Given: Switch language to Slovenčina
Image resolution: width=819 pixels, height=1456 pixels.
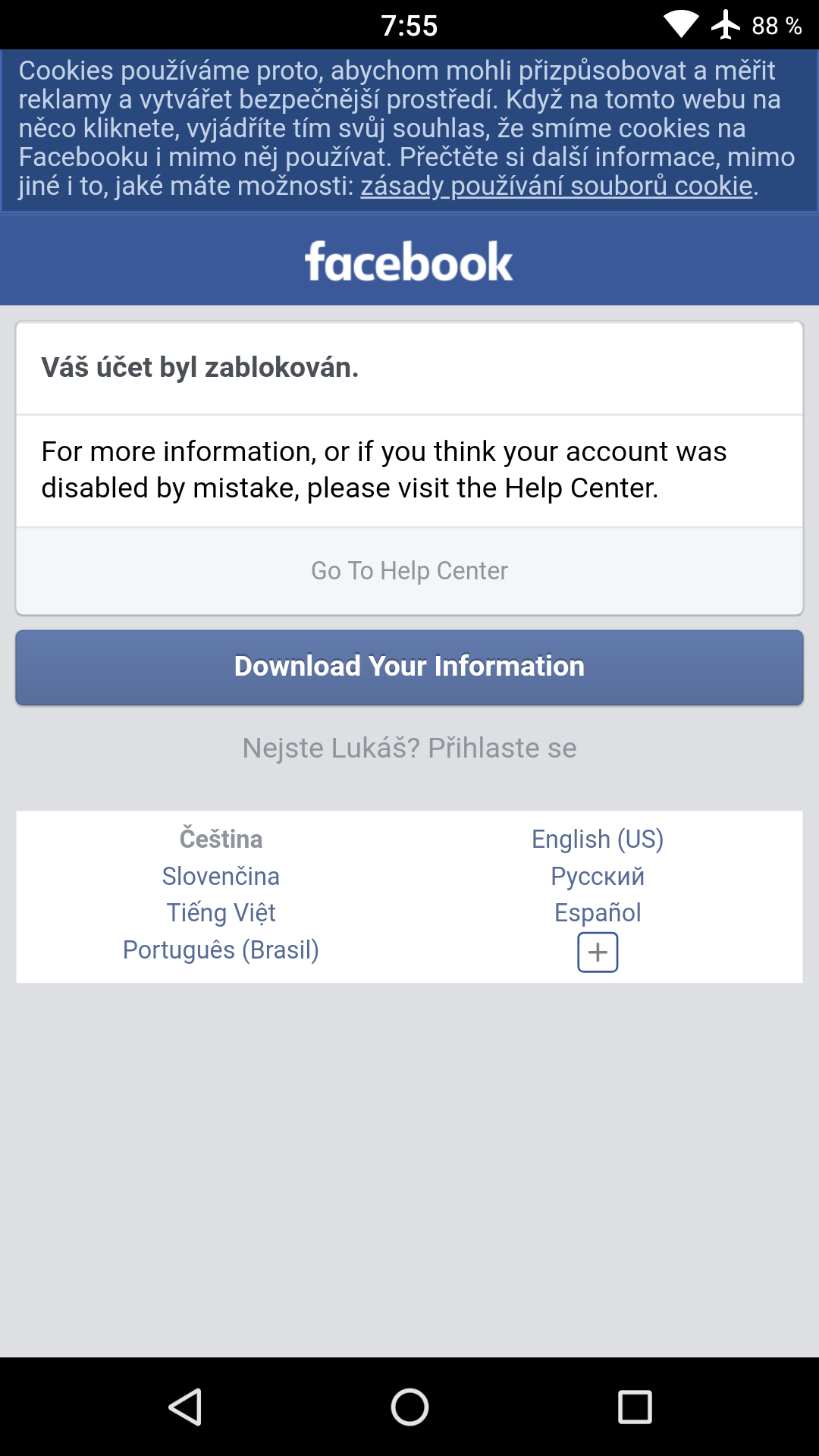Looking at the screenshot, I should pyautogui.click(x=221, y=876).
